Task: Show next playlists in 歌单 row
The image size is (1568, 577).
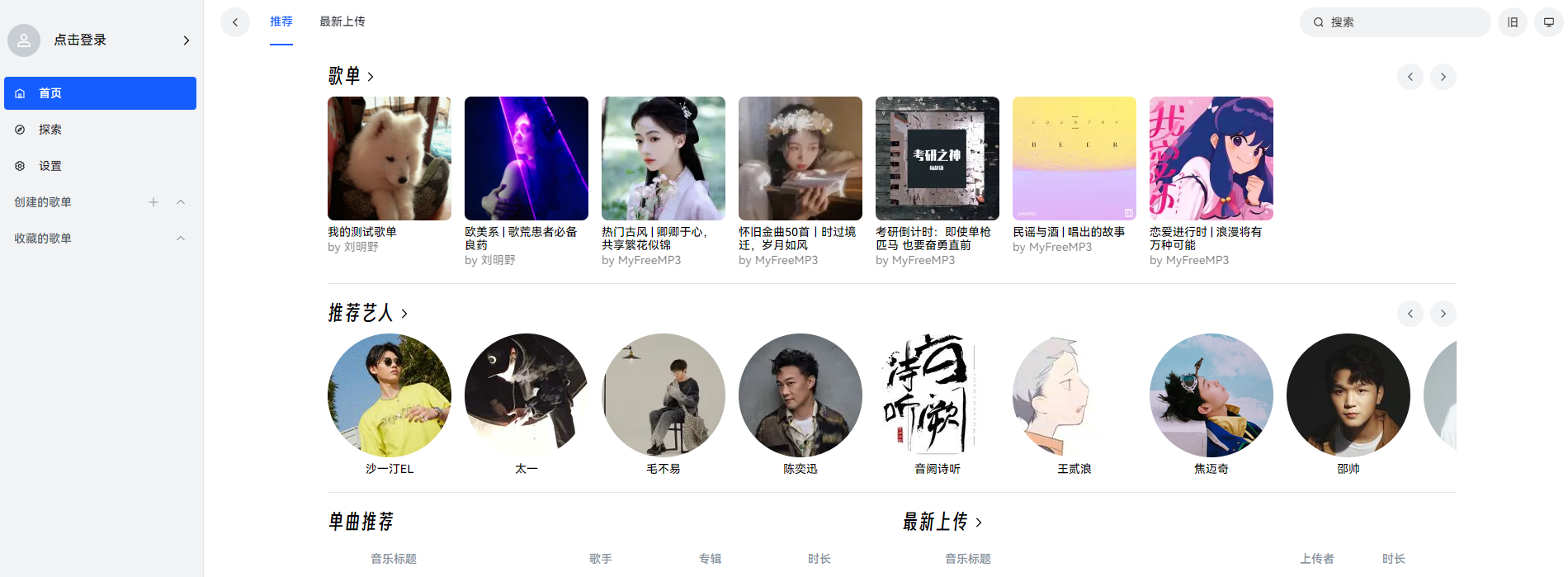Action: point(1443,77)
